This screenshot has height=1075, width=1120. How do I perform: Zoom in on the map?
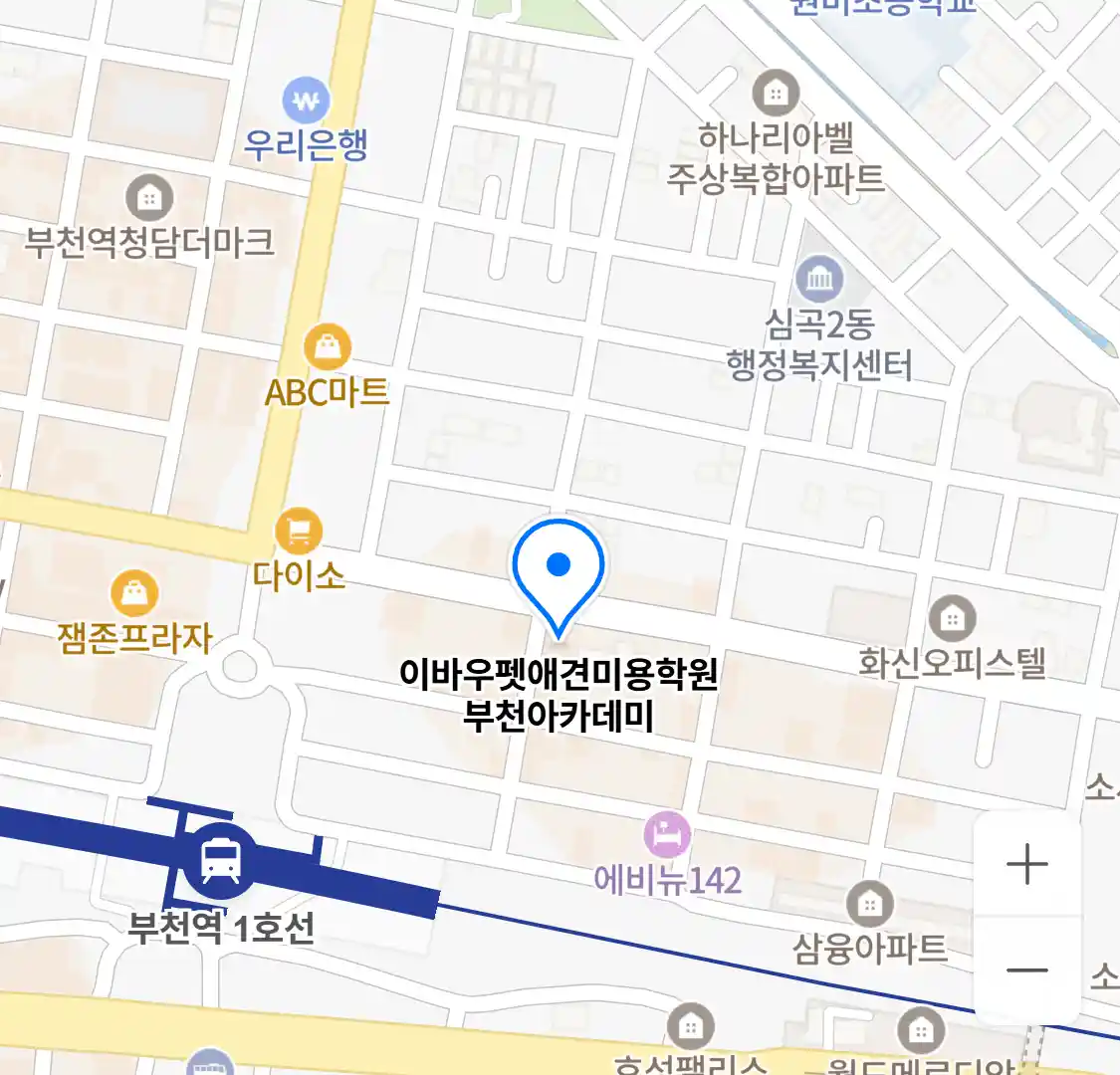(1026, 864)
